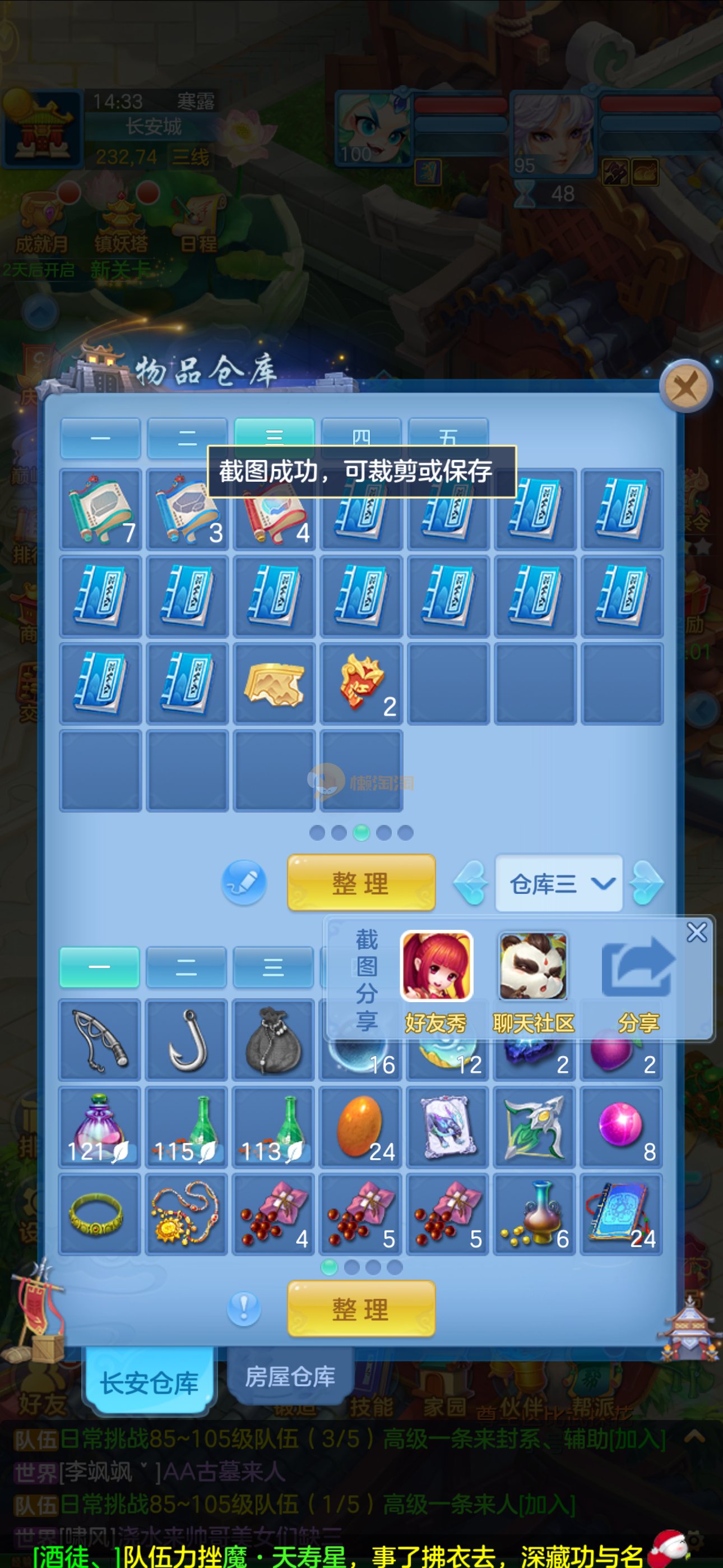Screen dimensions: 723x1568
Task: Tap the yellow 整理 button under warehouse grid
Action: tap(361, 883)
